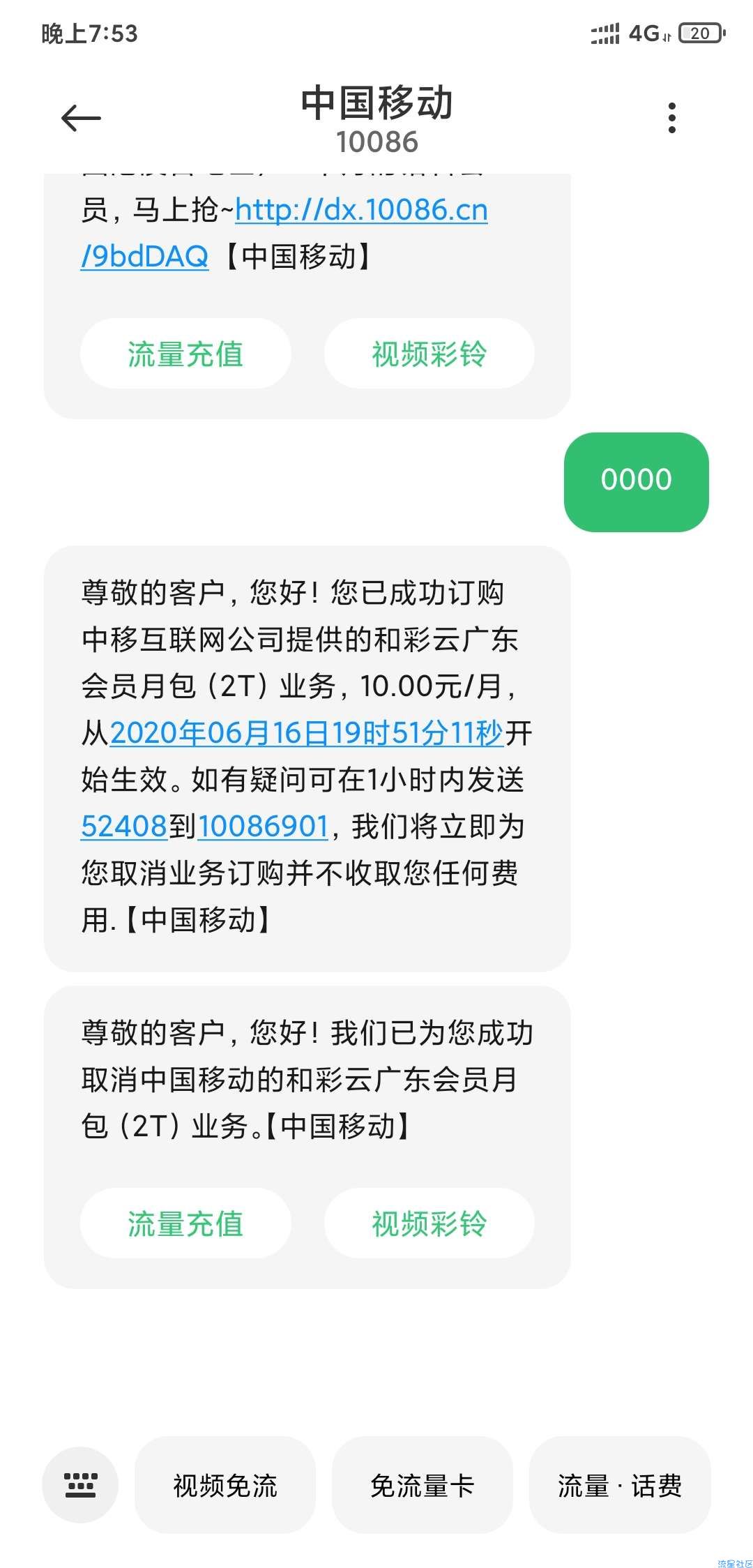Open the overflow menu
The height and width of the screenshot is (1568, 753).
coord(671,118)
